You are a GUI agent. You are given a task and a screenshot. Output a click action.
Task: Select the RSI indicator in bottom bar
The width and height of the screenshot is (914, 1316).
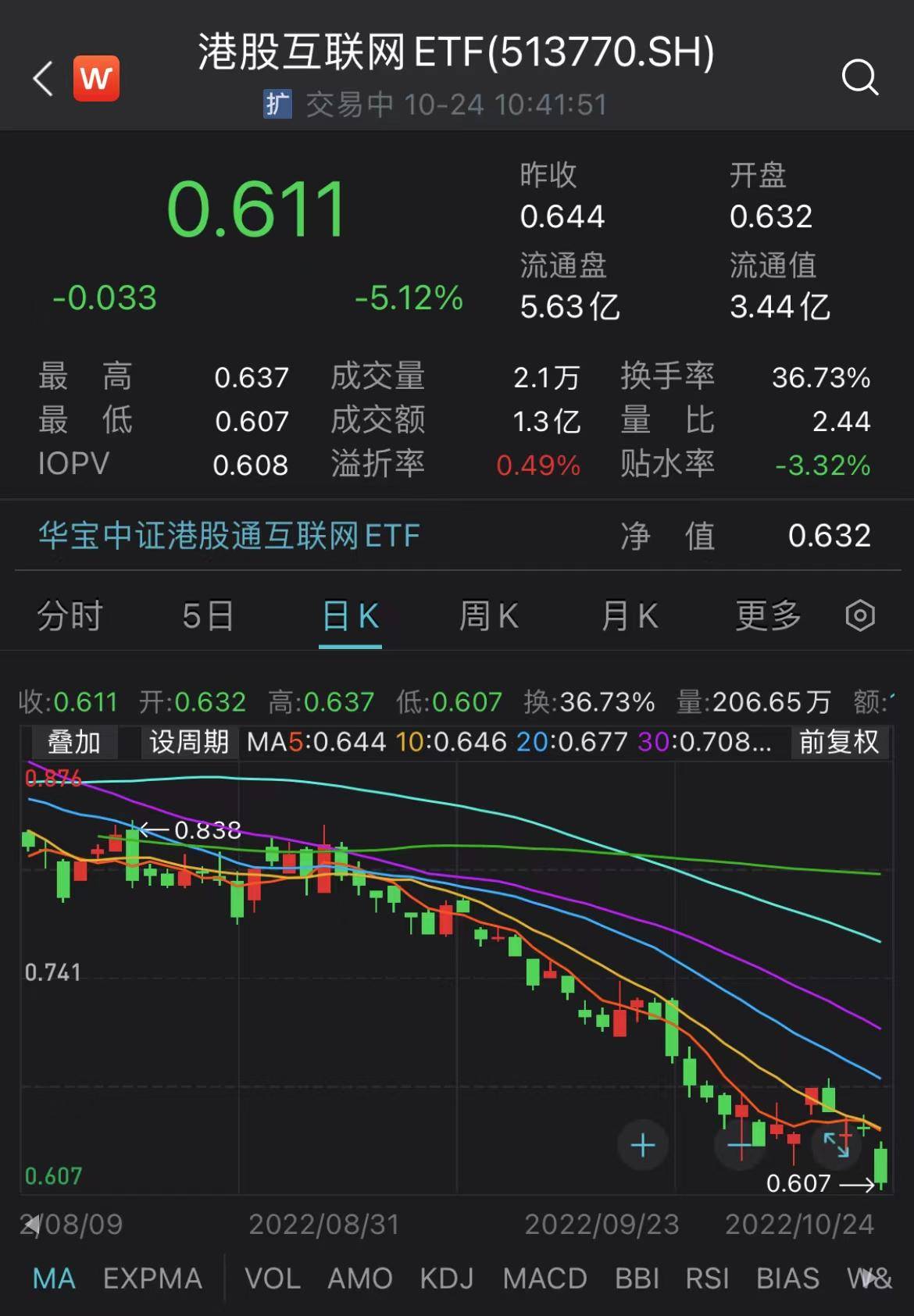[707, 1278]
